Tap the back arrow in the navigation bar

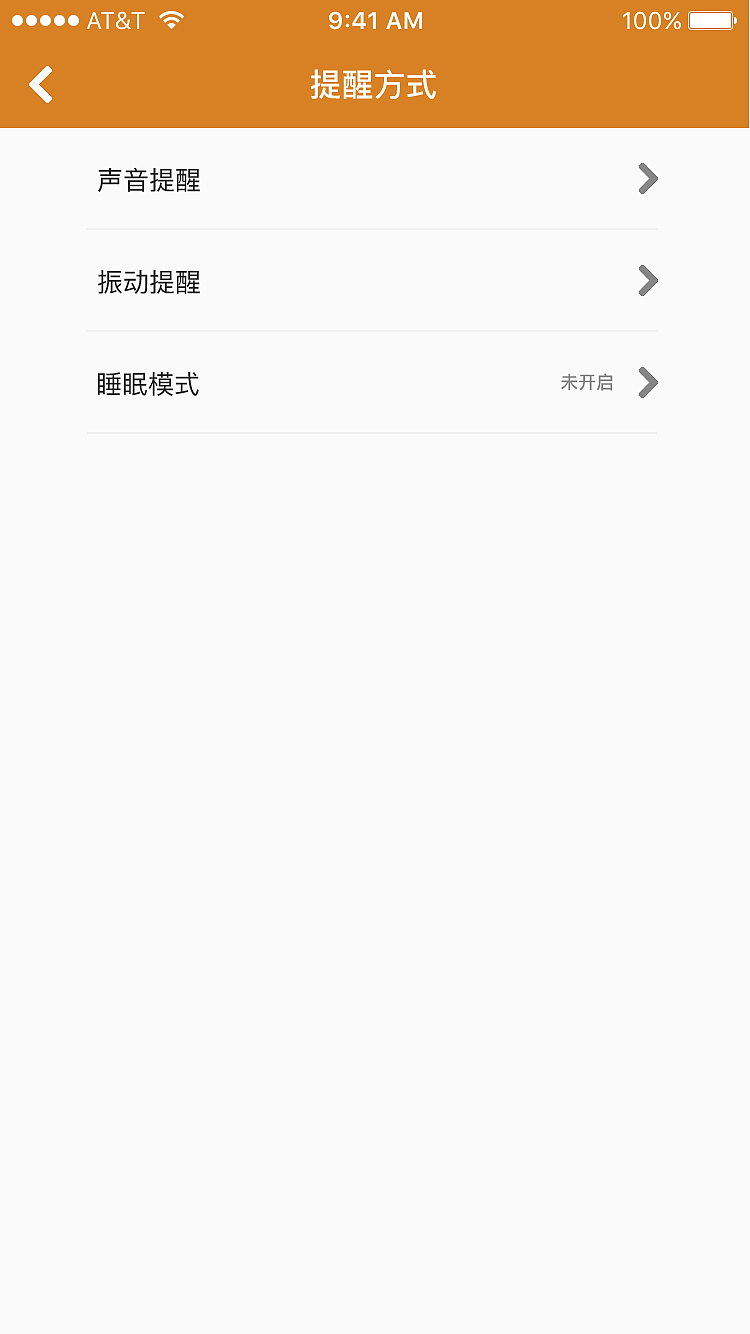41,85
